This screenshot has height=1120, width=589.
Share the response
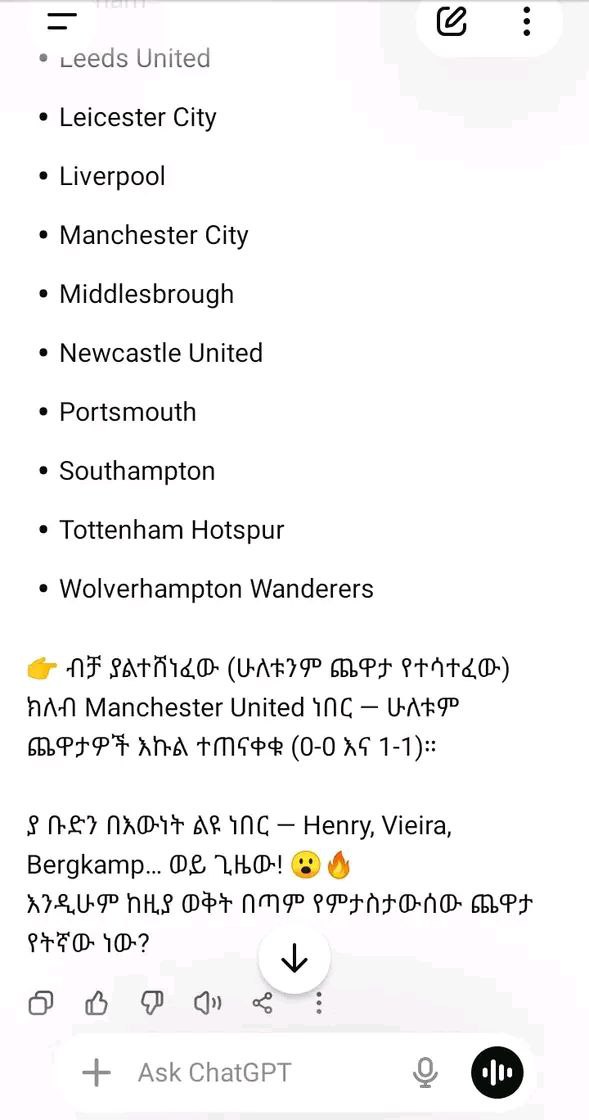(263, 1004)
